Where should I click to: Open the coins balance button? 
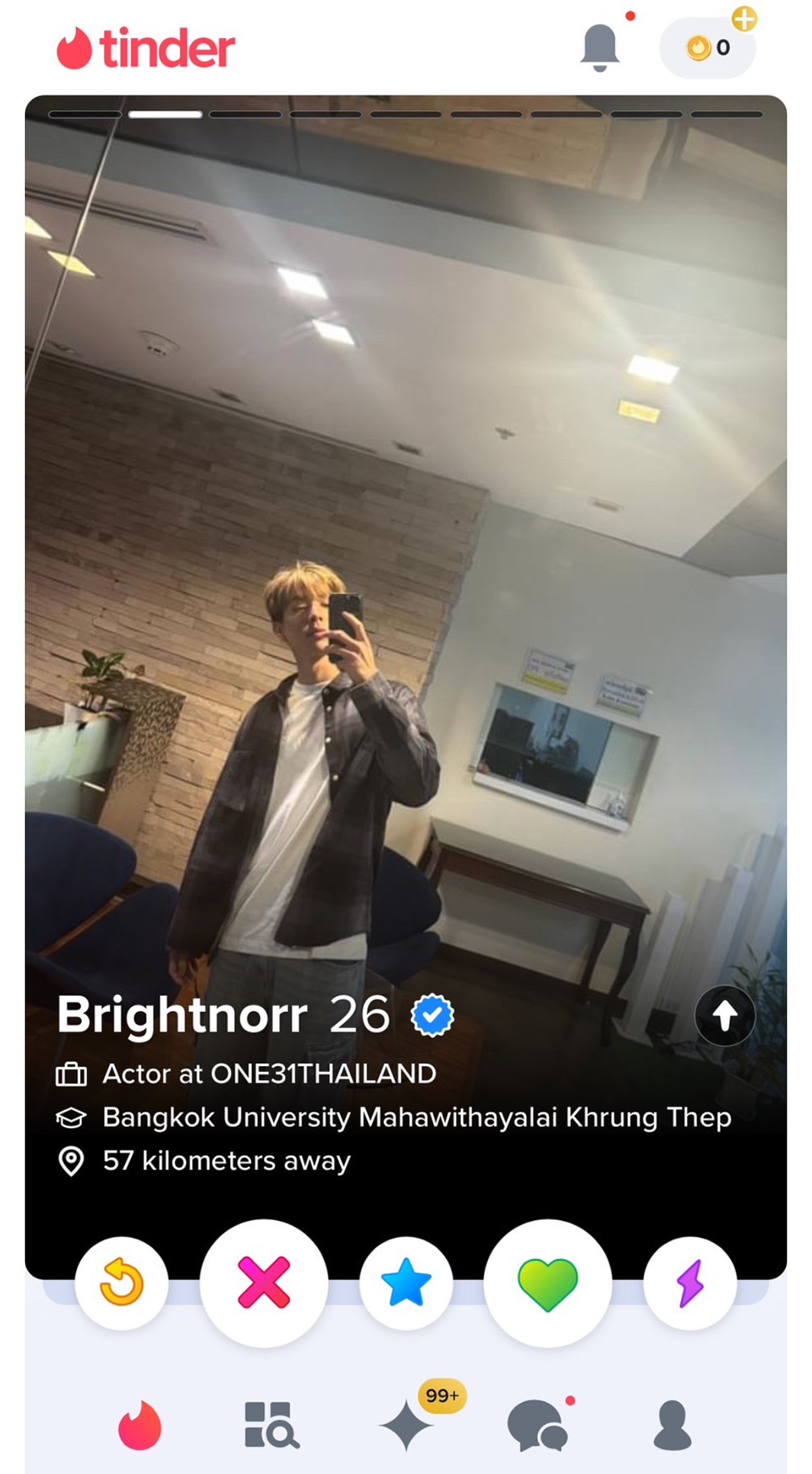(708, 48)
